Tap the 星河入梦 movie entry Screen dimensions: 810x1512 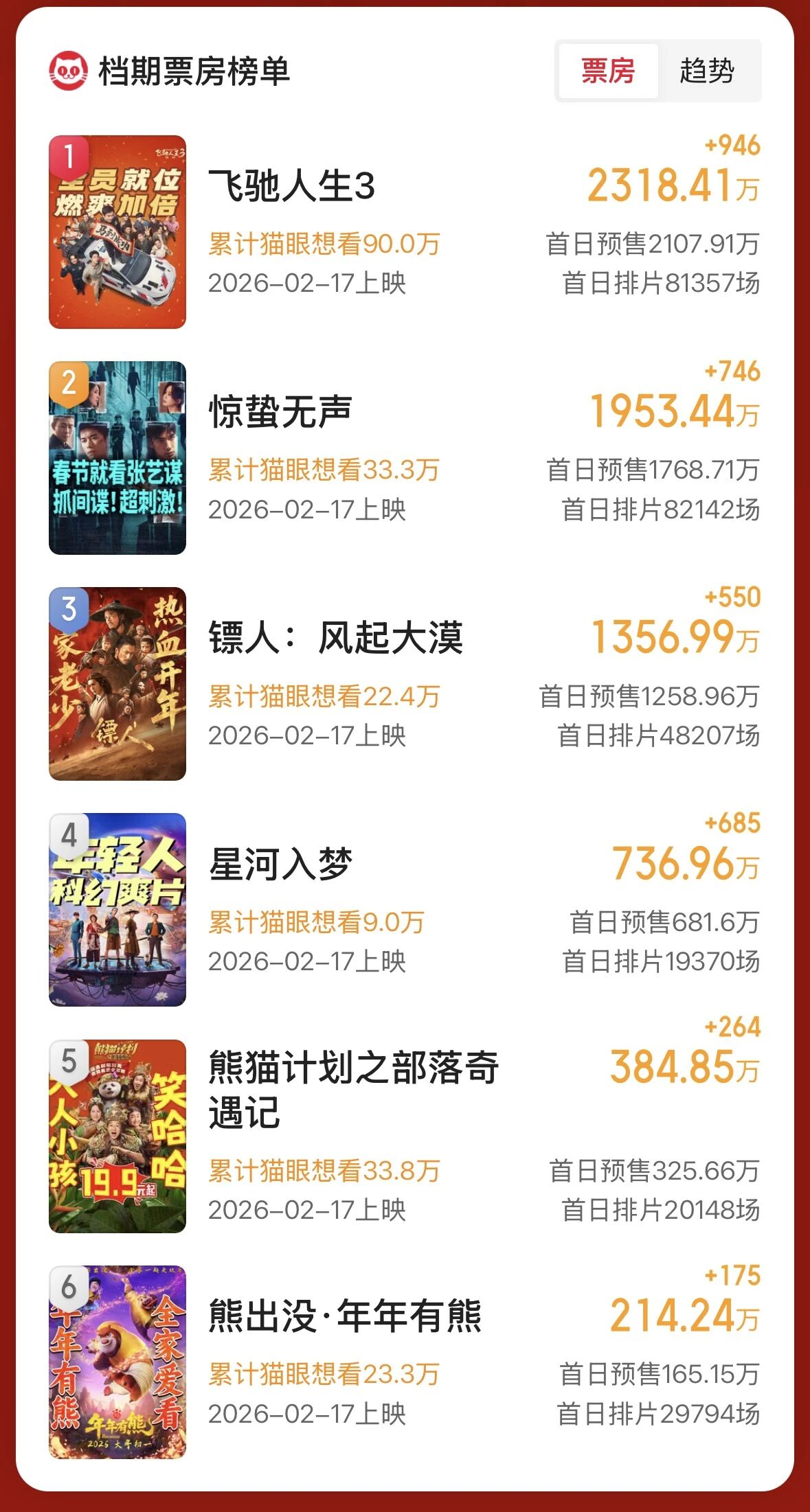280,864
